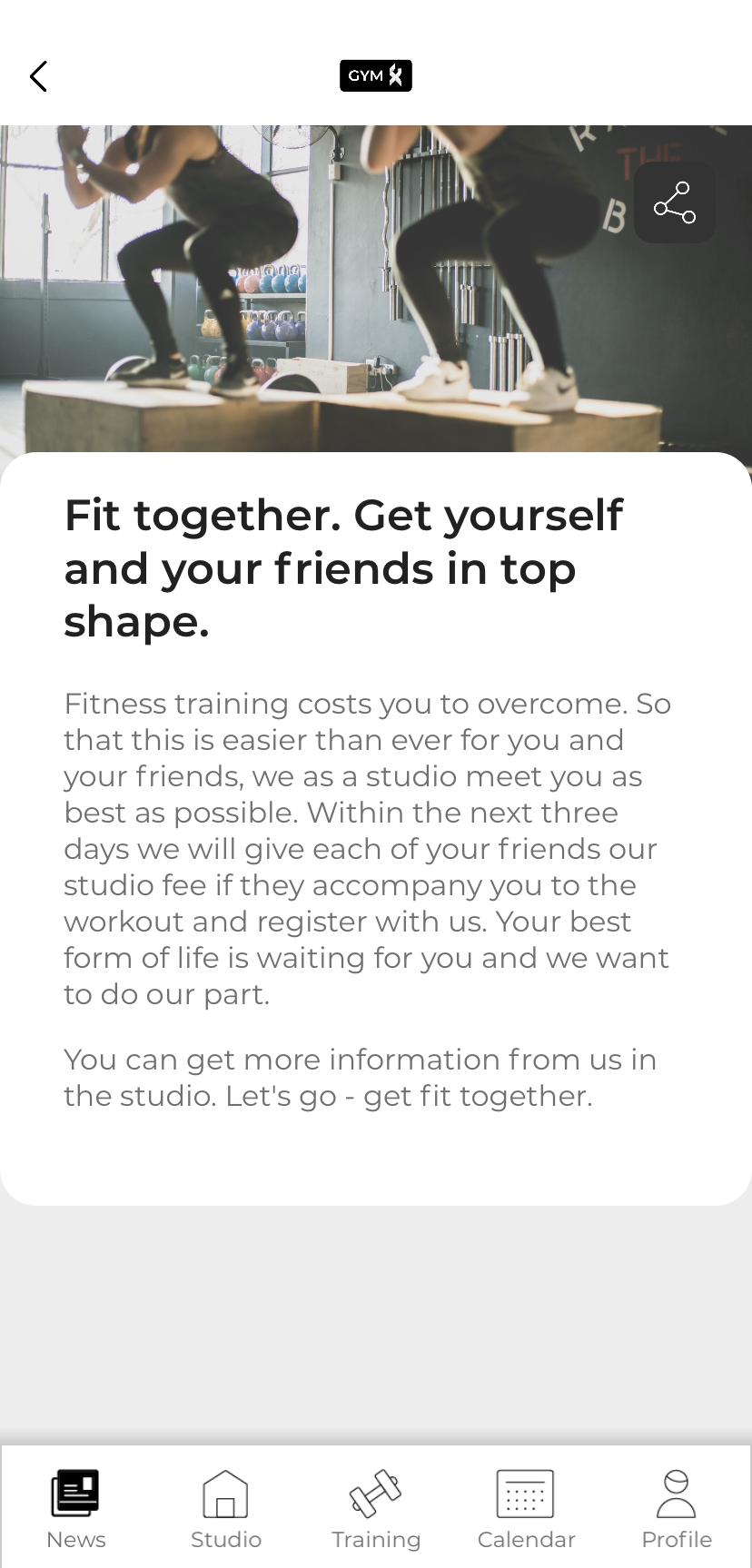Open the News tab

coord(75,1508)
